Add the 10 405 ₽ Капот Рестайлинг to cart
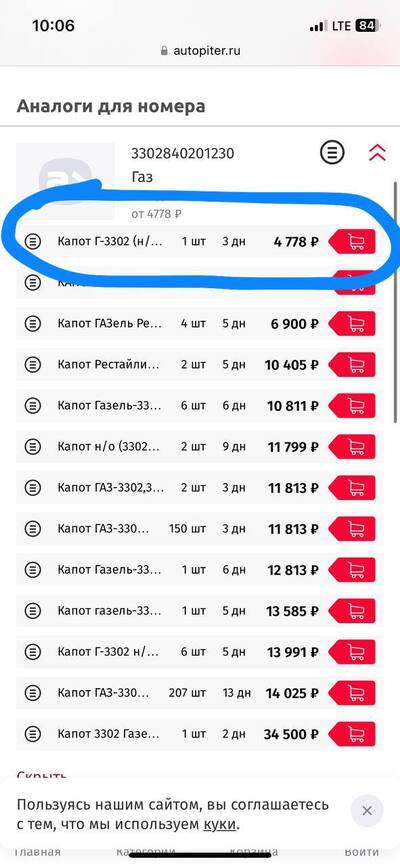400x866 pixels. tap(352, 365)
